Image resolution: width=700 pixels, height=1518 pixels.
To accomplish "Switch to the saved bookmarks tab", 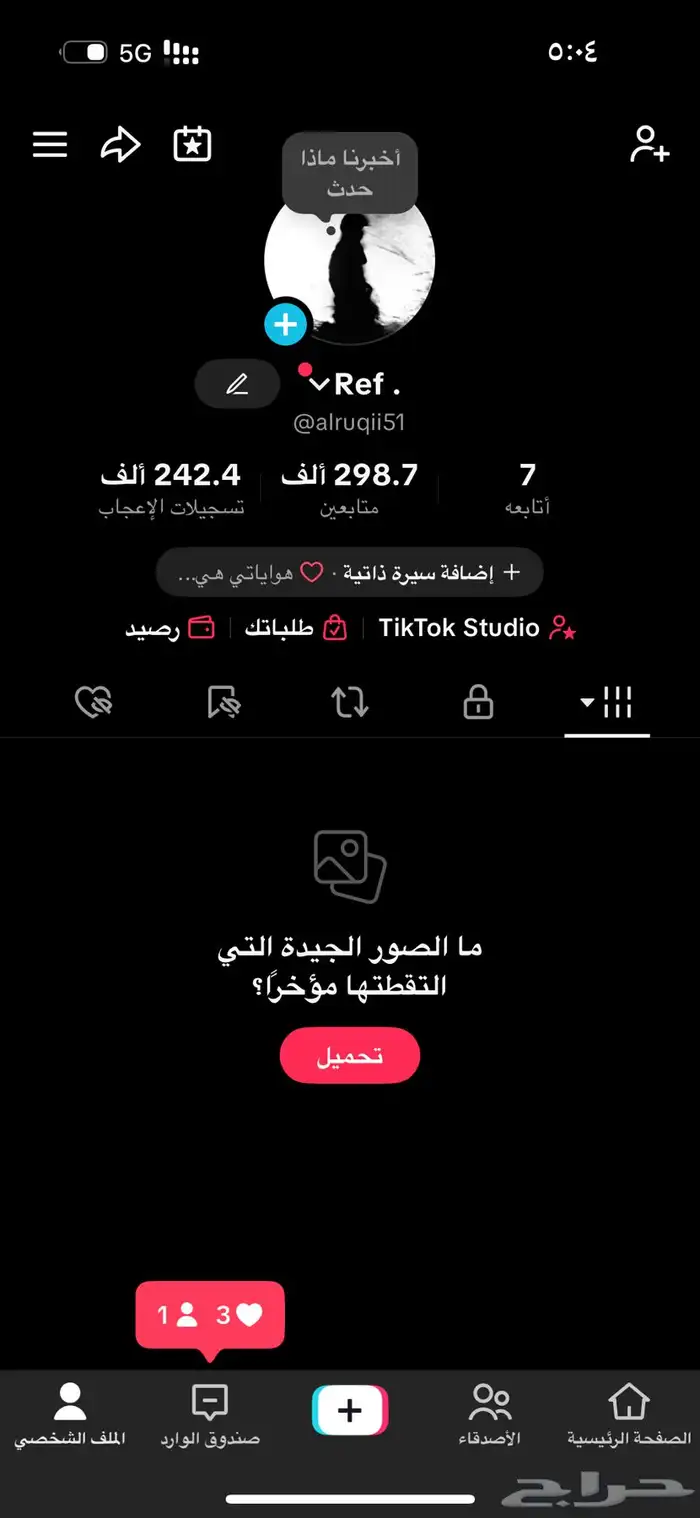I will (x=224, y=703).
